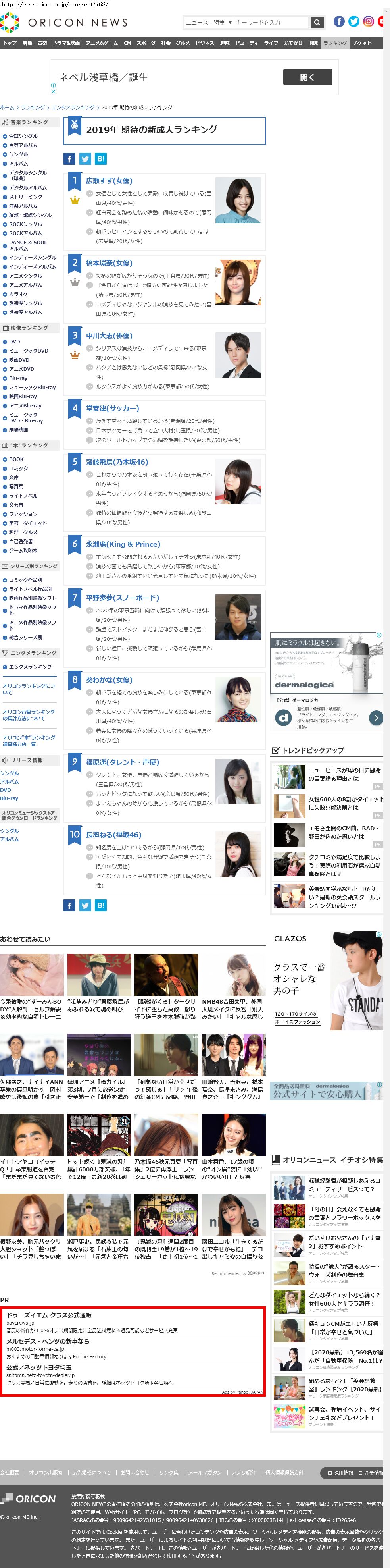Tap the 開く button on the ad banner
This screenshot has width=390, height=1568.
click(307, 77)
